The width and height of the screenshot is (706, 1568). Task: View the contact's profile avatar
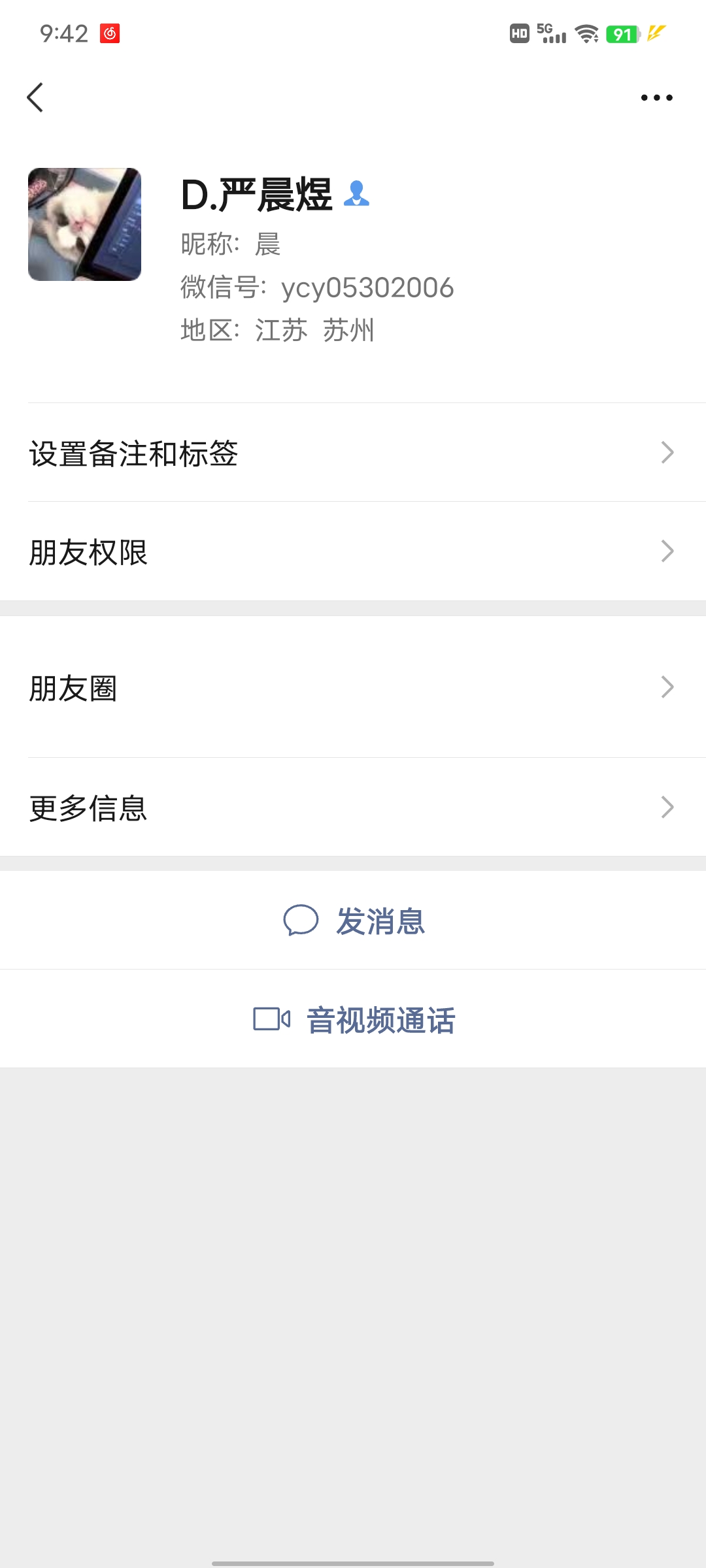pyautogui.click(x=84, y=224)
